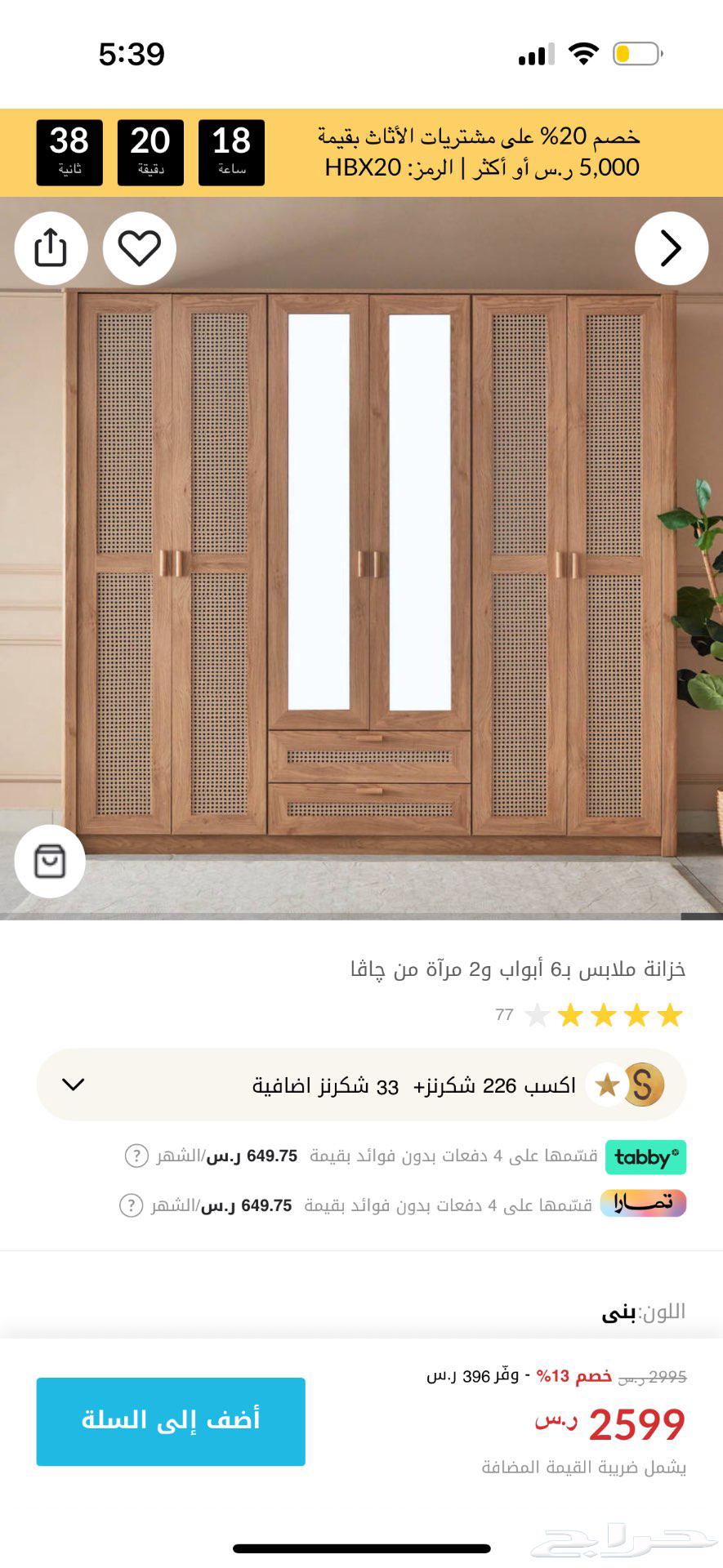The height and width of the screenshot is (1568, 723).
Task: Toggle the heart to favorite the wardrobe
Action: click(139, 249)
